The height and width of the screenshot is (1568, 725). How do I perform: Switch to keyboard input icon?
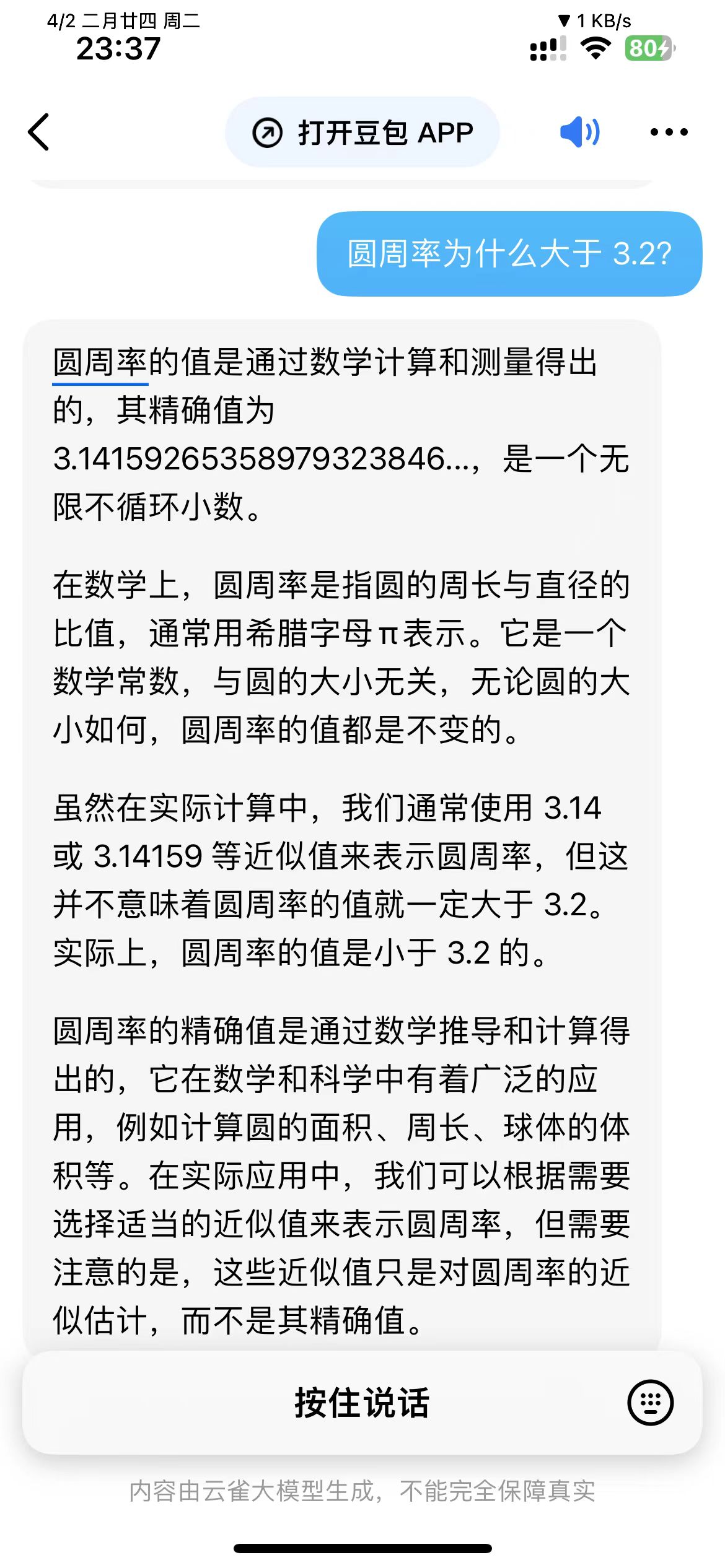651,1403
